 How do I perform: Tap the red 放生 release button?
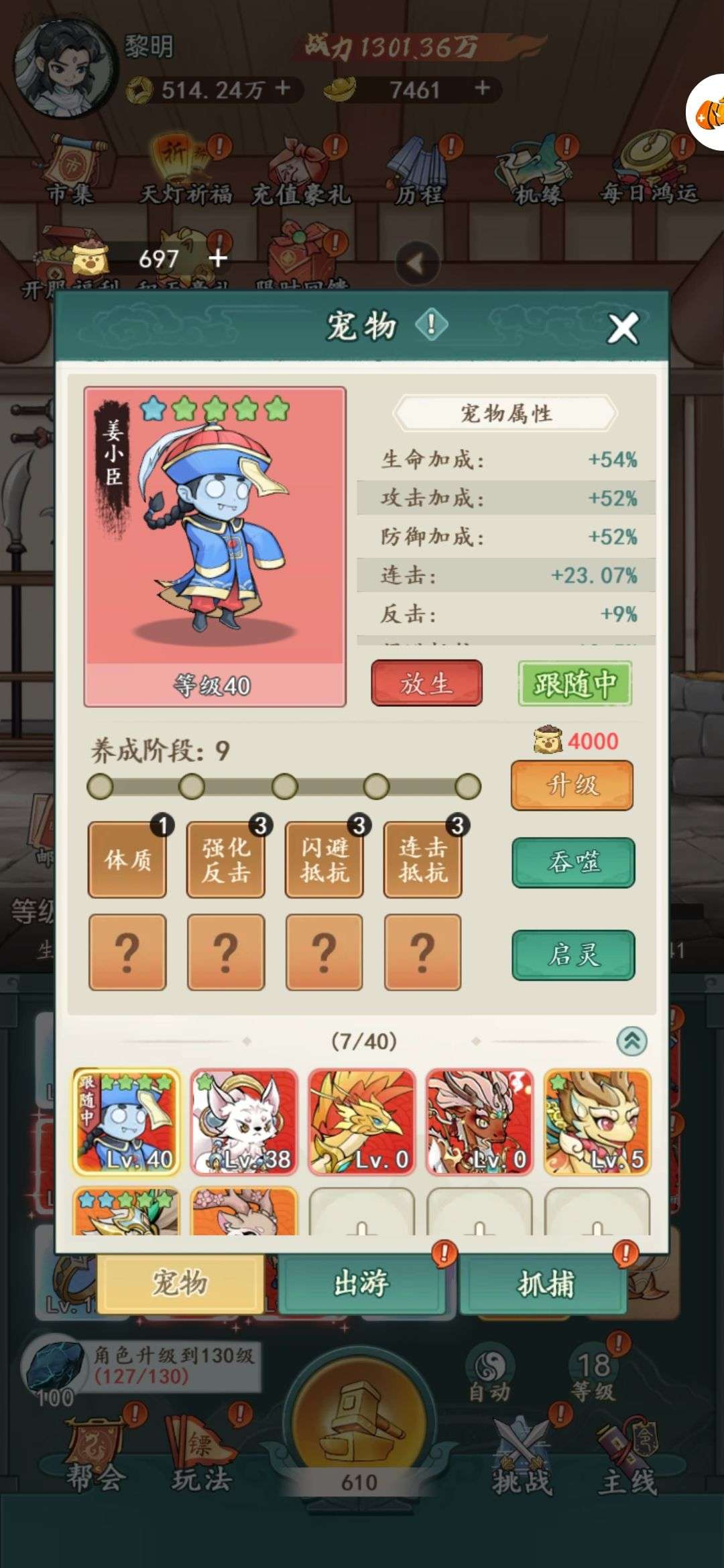pyautogui.click(x=426, y=683)
